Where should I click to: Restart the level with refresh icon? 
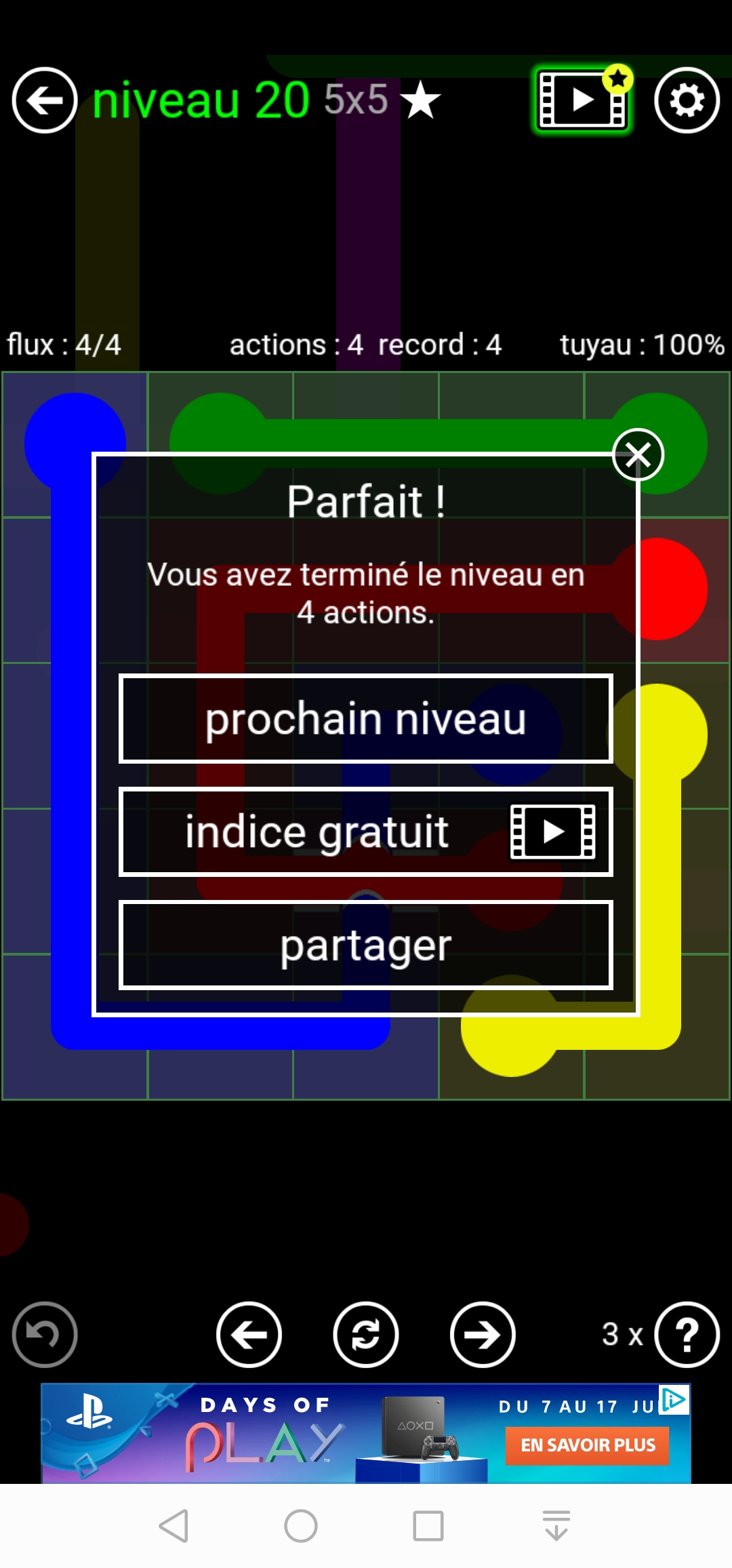[366, 1335]
